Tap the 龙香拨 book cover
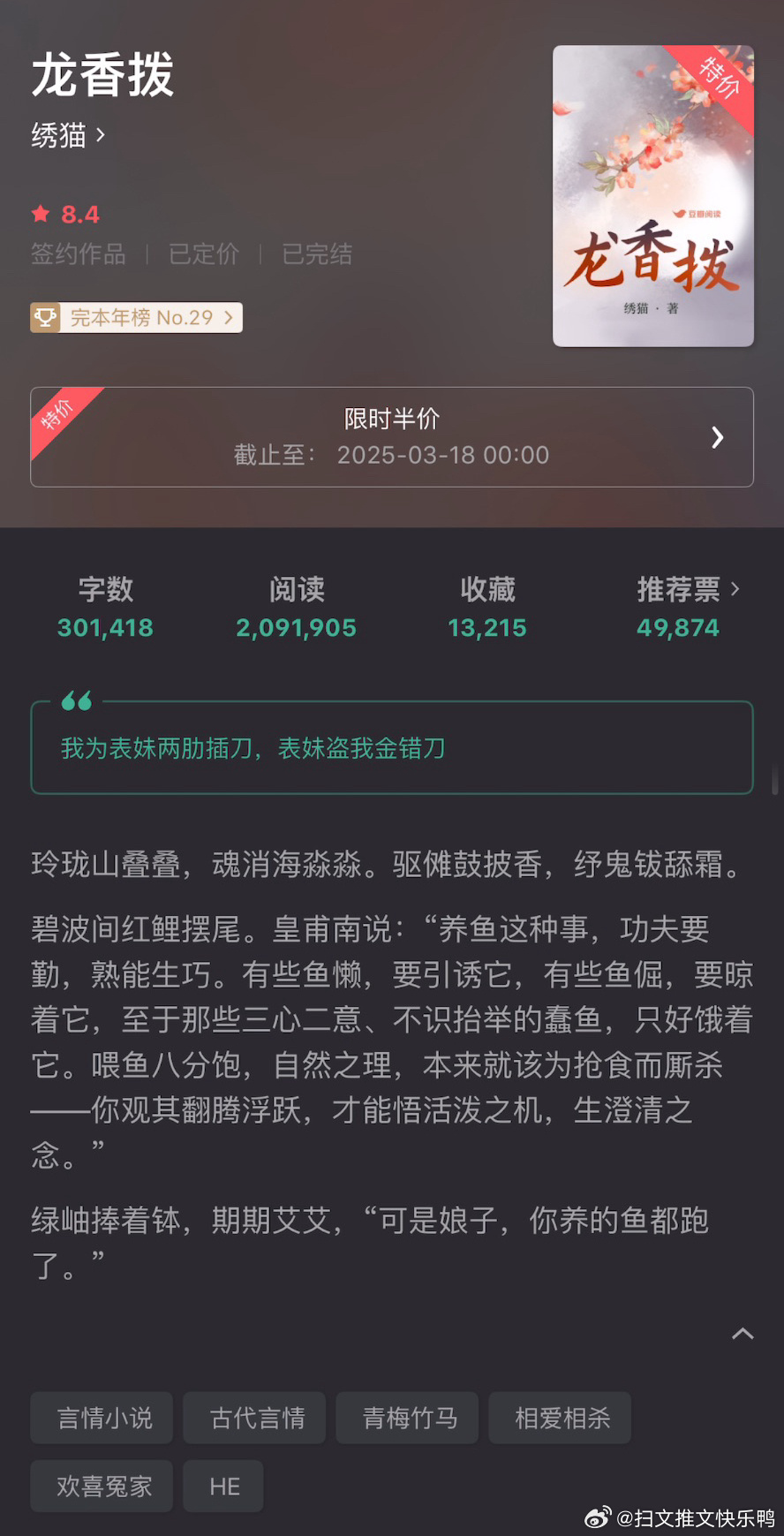Image resolution: width=784 pixels, height=1536 pixels. [653, 196]
